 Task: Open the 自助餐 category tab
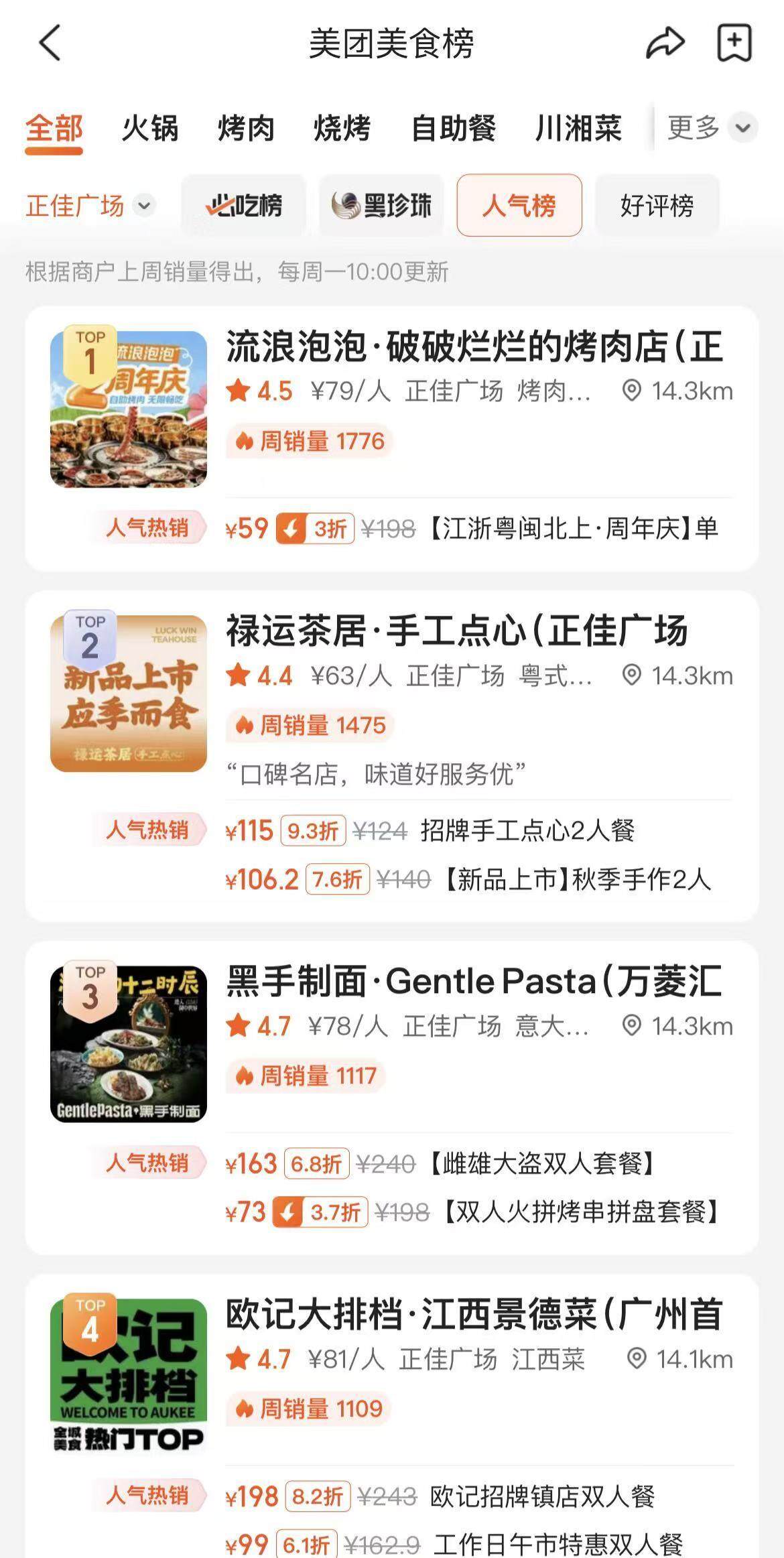pyautogui.click(x=453, y=127)
